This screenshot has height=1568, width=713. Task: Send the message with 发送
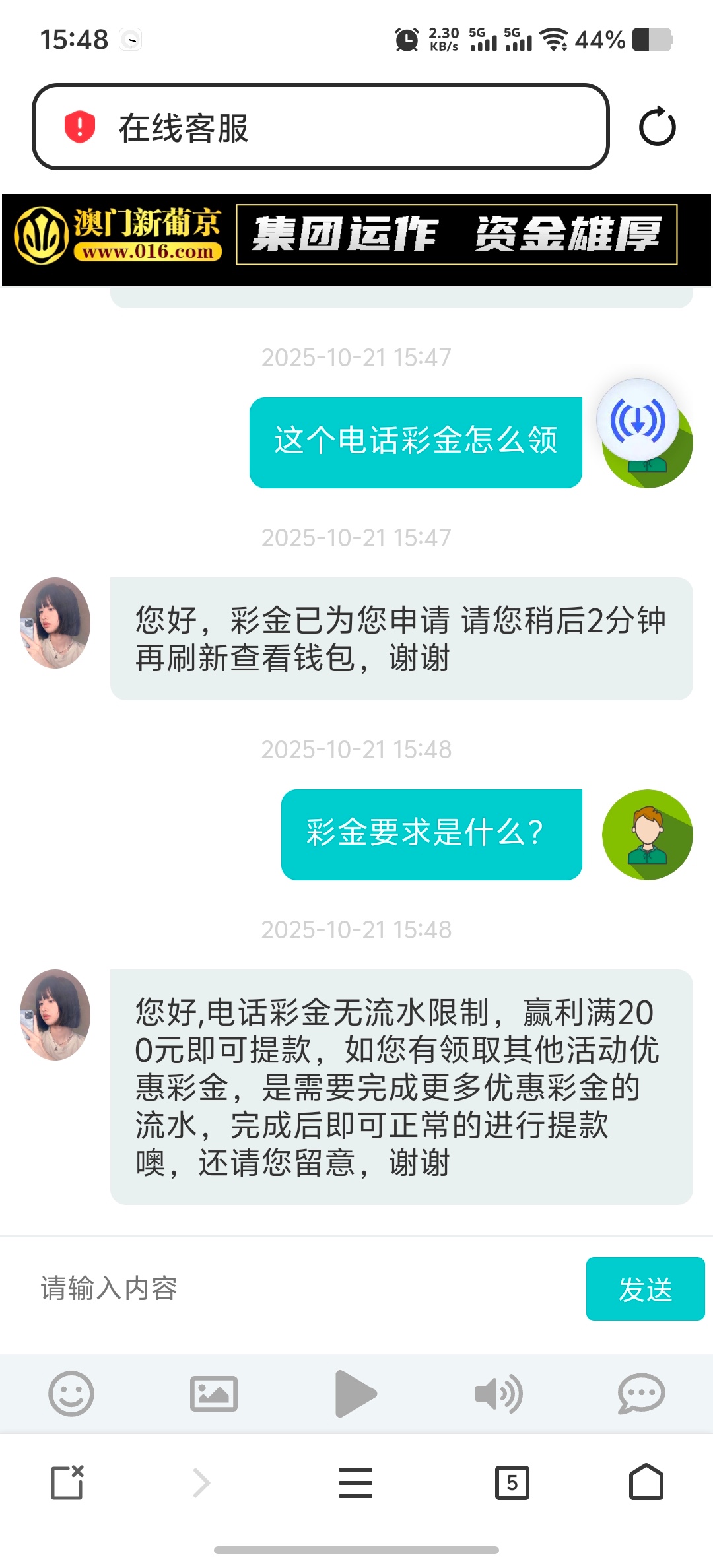coord(645,1289)
